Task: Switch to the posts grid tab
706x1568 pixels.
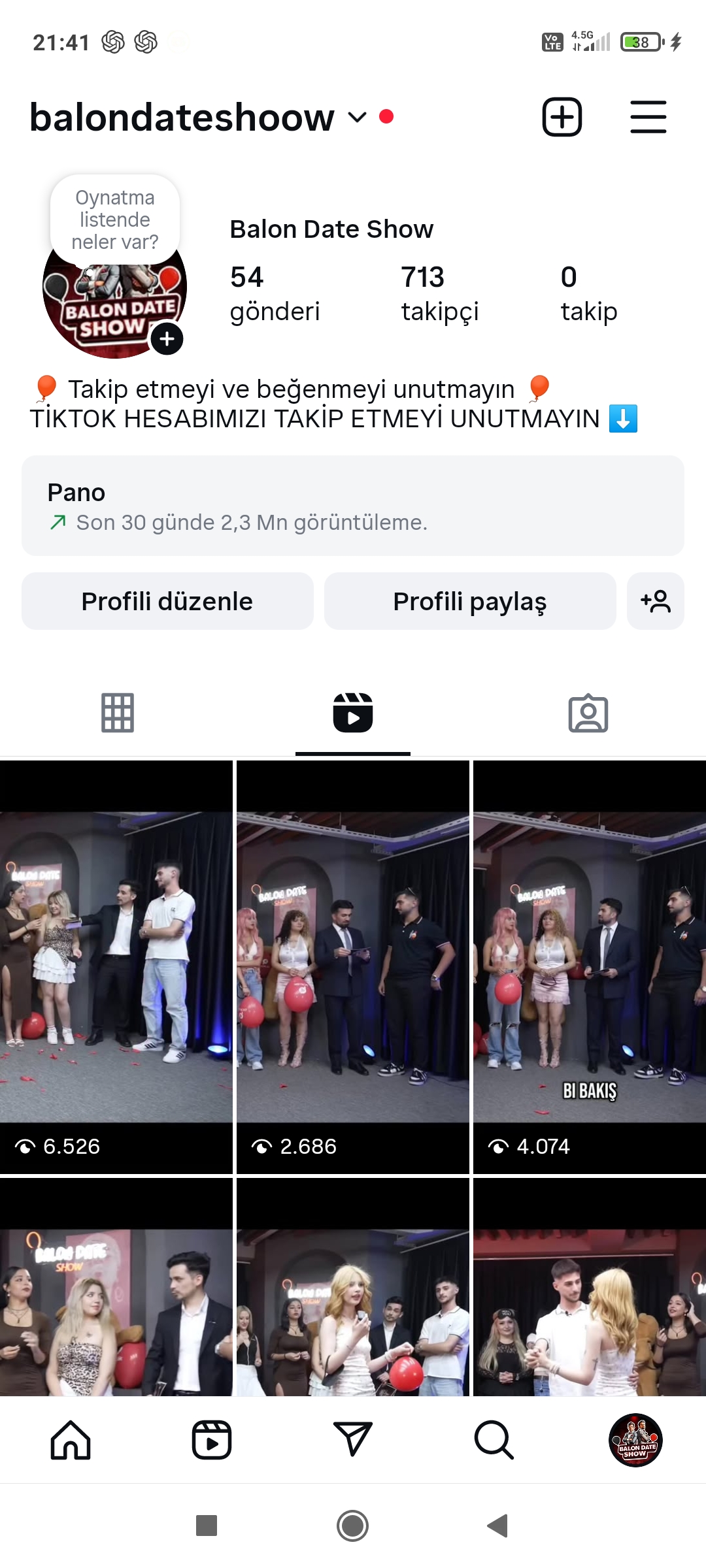Action: [118, 713]
